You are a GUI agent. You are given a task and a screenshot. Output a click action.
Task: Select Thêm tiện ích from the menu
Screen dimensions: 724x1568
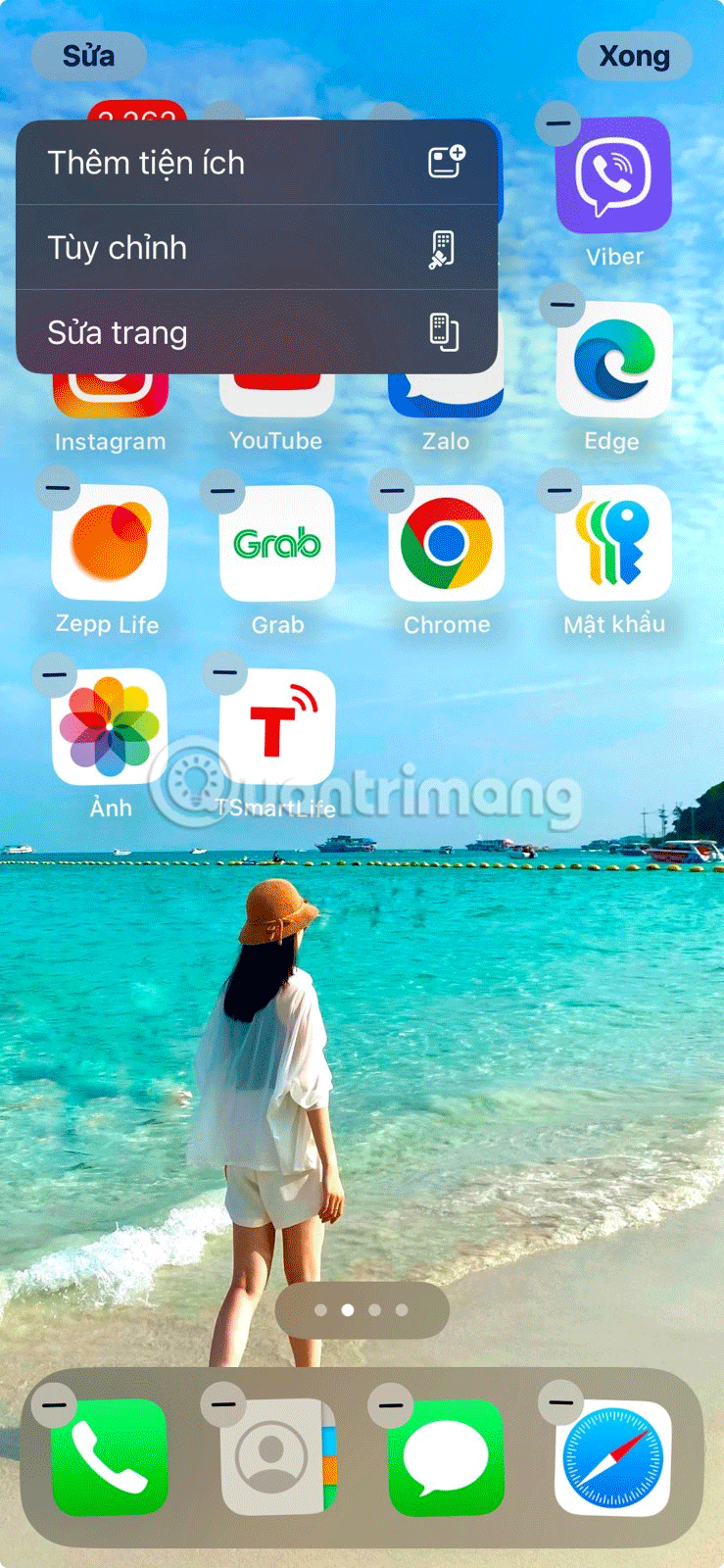255,163
